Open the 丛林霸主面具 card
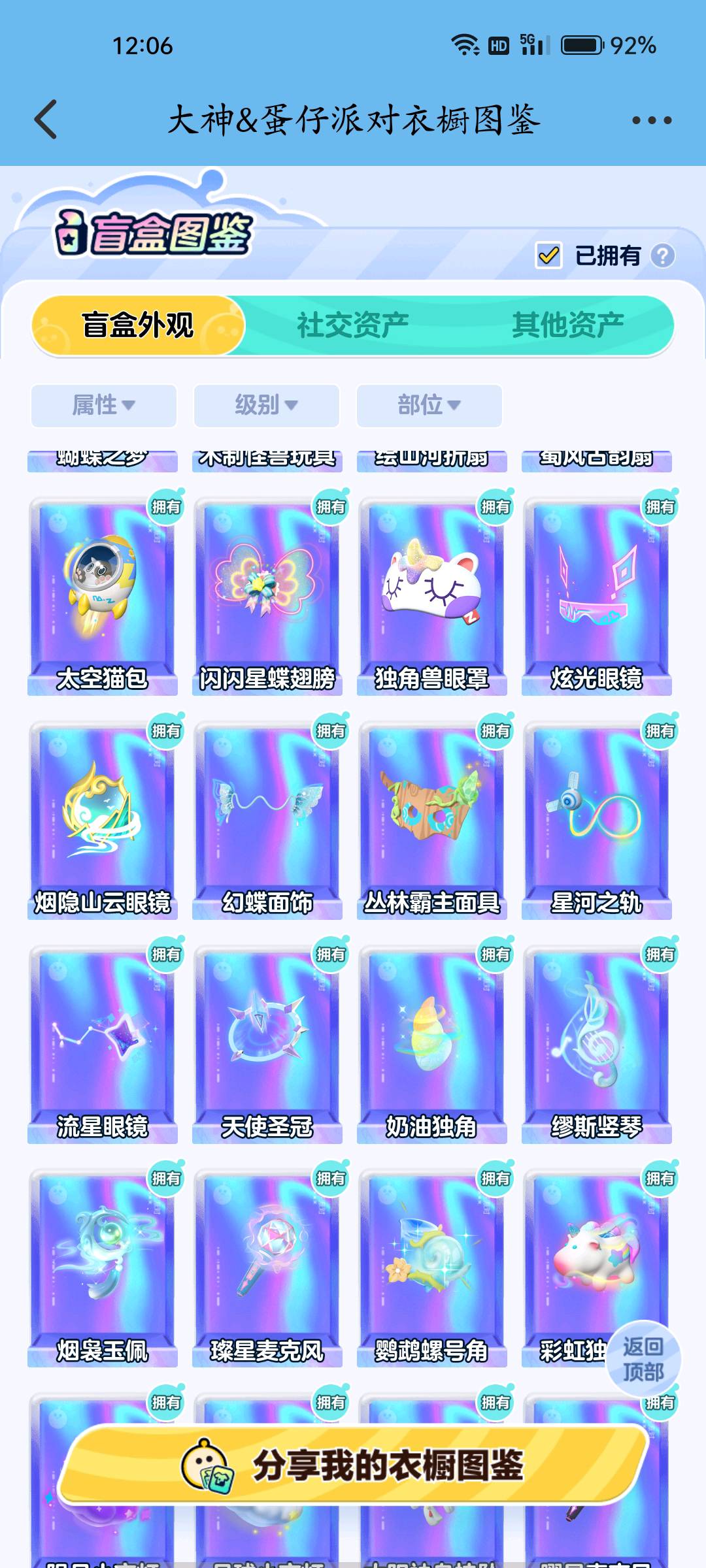Image resolution: width=706 pixels, height=1568 pixels. click(x=431, y=820)
